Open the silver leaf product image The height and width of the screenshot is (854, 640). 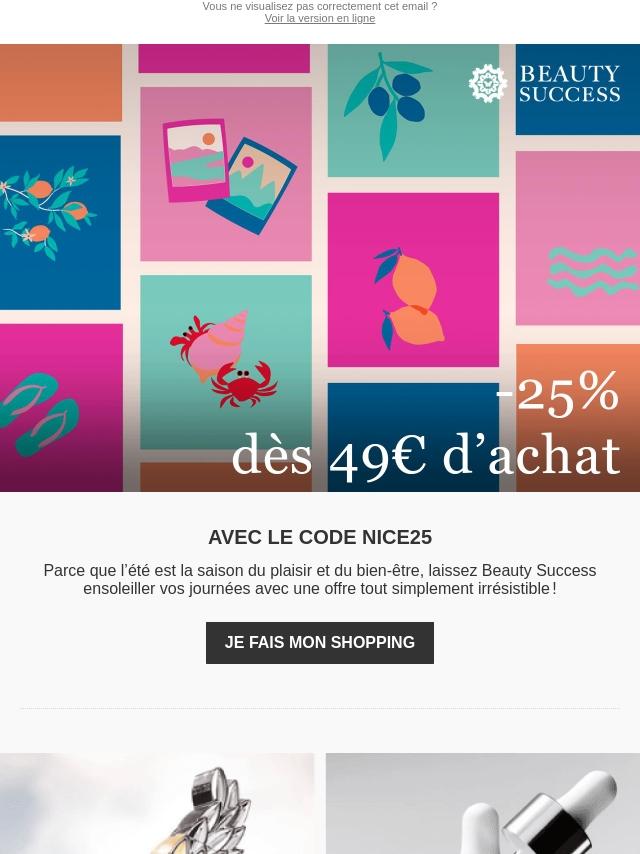coord(157,803)
